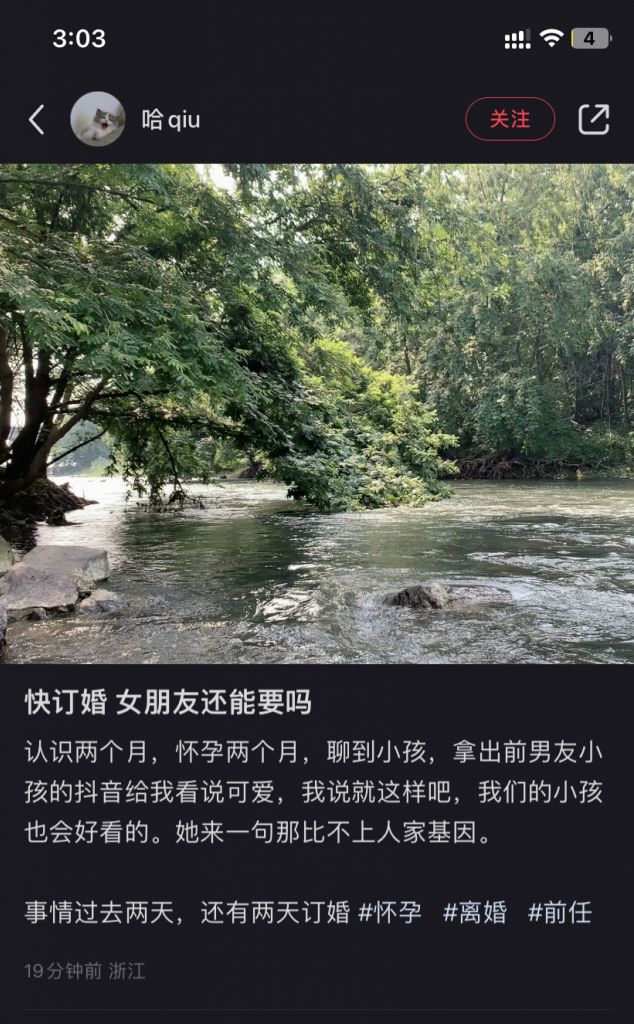
Task: View the river photo full screen
Action: pyautogui.click(x=317, y=413)
